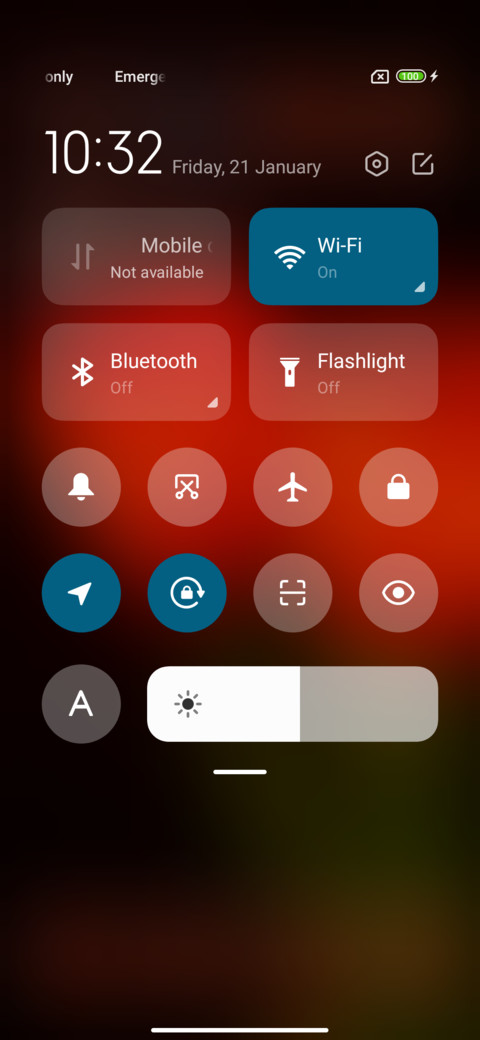
Task: Edit the control center tiles
Action: [422, 164]
